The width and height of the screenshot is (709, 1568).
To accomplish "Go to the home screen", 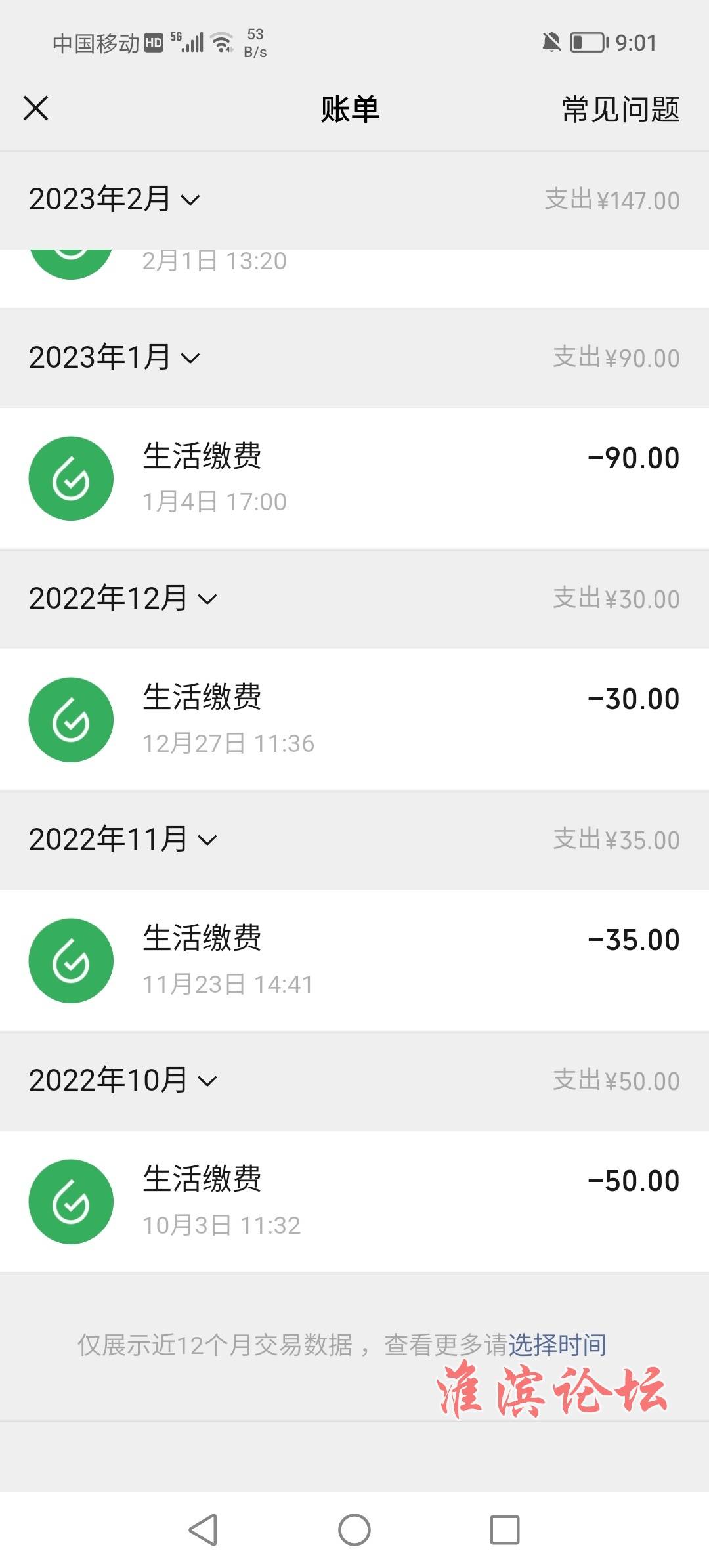I will (x=354, y=1530).
